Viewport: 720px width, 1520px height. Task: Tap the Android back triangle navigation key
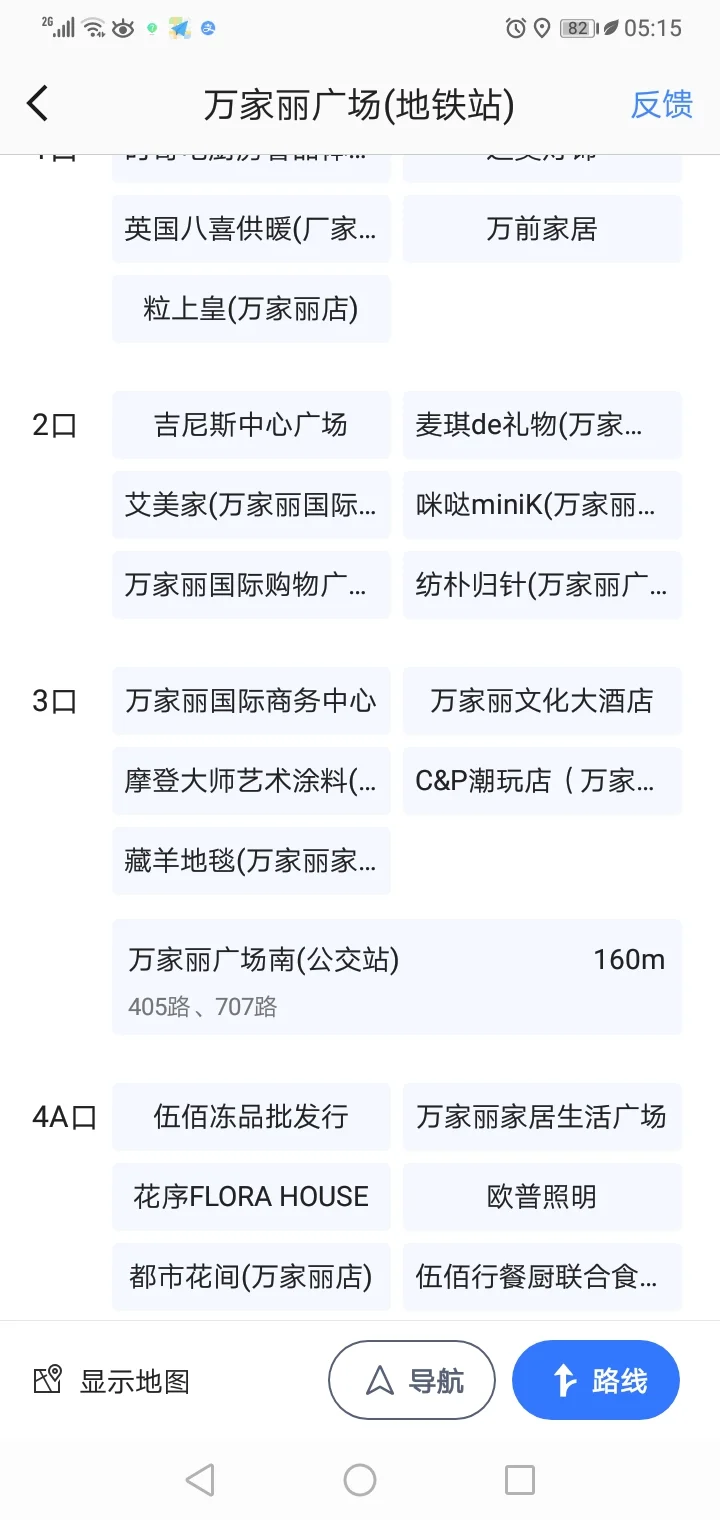click(x=200, y=1478)
